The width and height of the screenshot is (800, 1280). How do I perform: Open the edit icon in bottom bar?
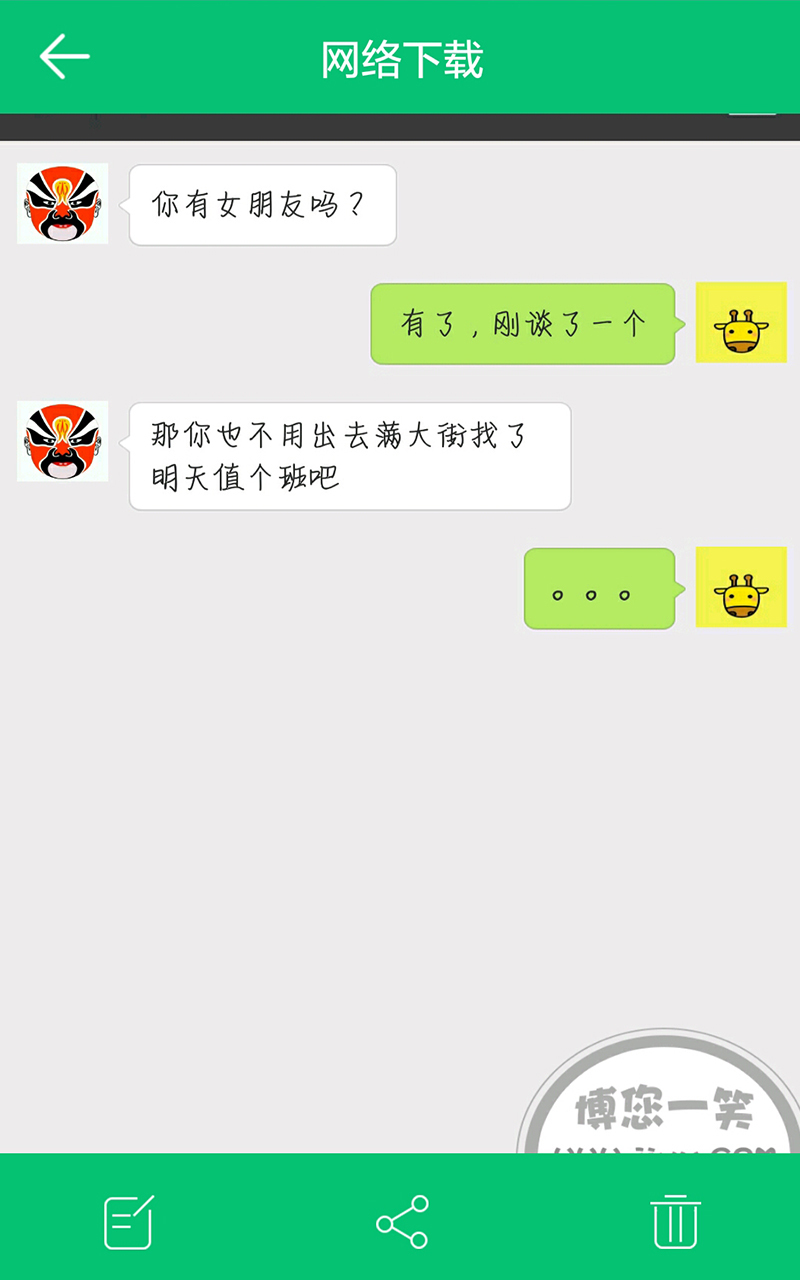coord(129,1221)
